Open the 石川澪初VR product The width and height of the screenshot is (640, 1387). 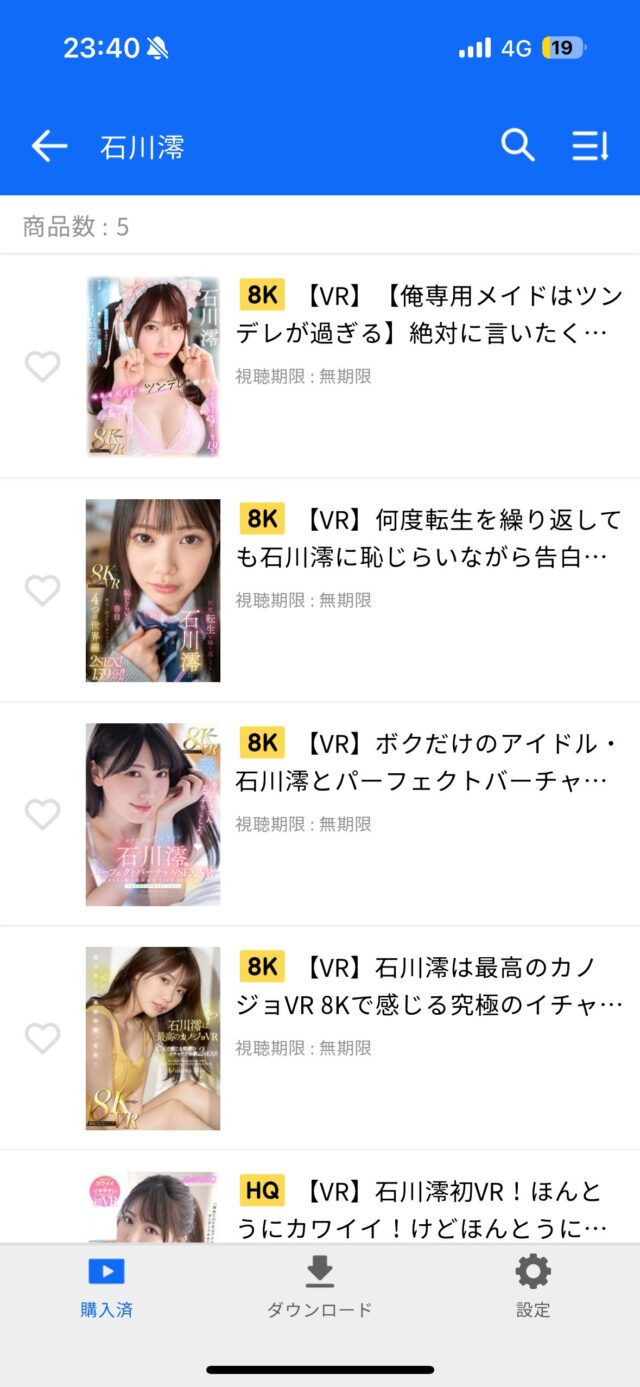point(428,1208)
